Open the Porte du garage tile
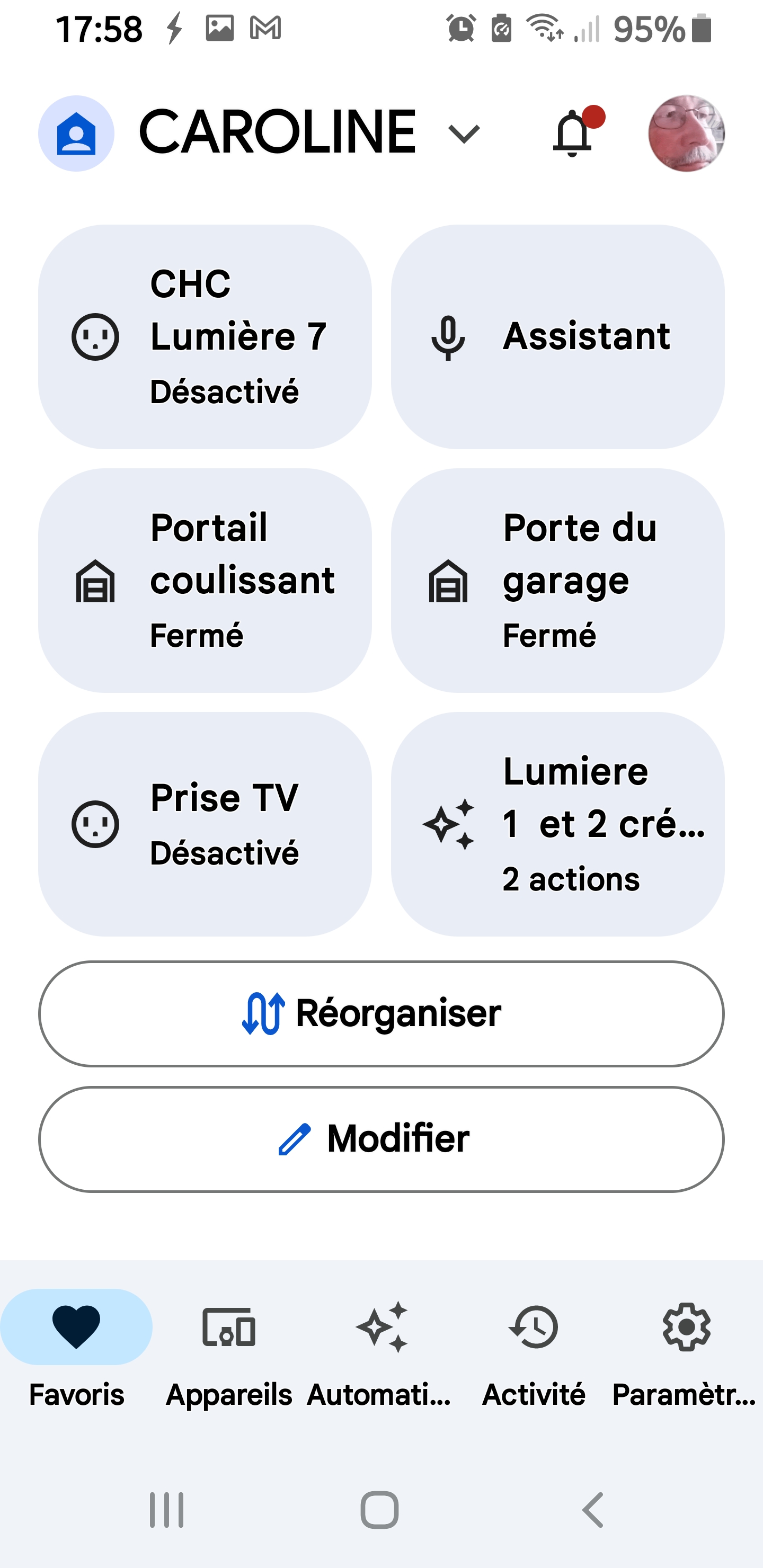The height and width of the screenshot is (1568, 763). click(557, 580)
